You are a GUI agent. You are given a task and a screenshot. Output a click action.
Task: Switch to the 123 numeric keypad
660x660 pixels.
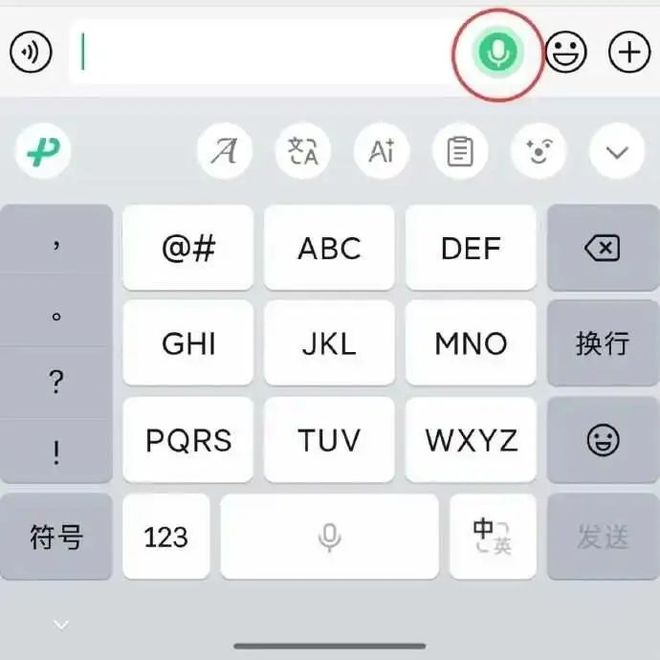(x=166, y=537)
